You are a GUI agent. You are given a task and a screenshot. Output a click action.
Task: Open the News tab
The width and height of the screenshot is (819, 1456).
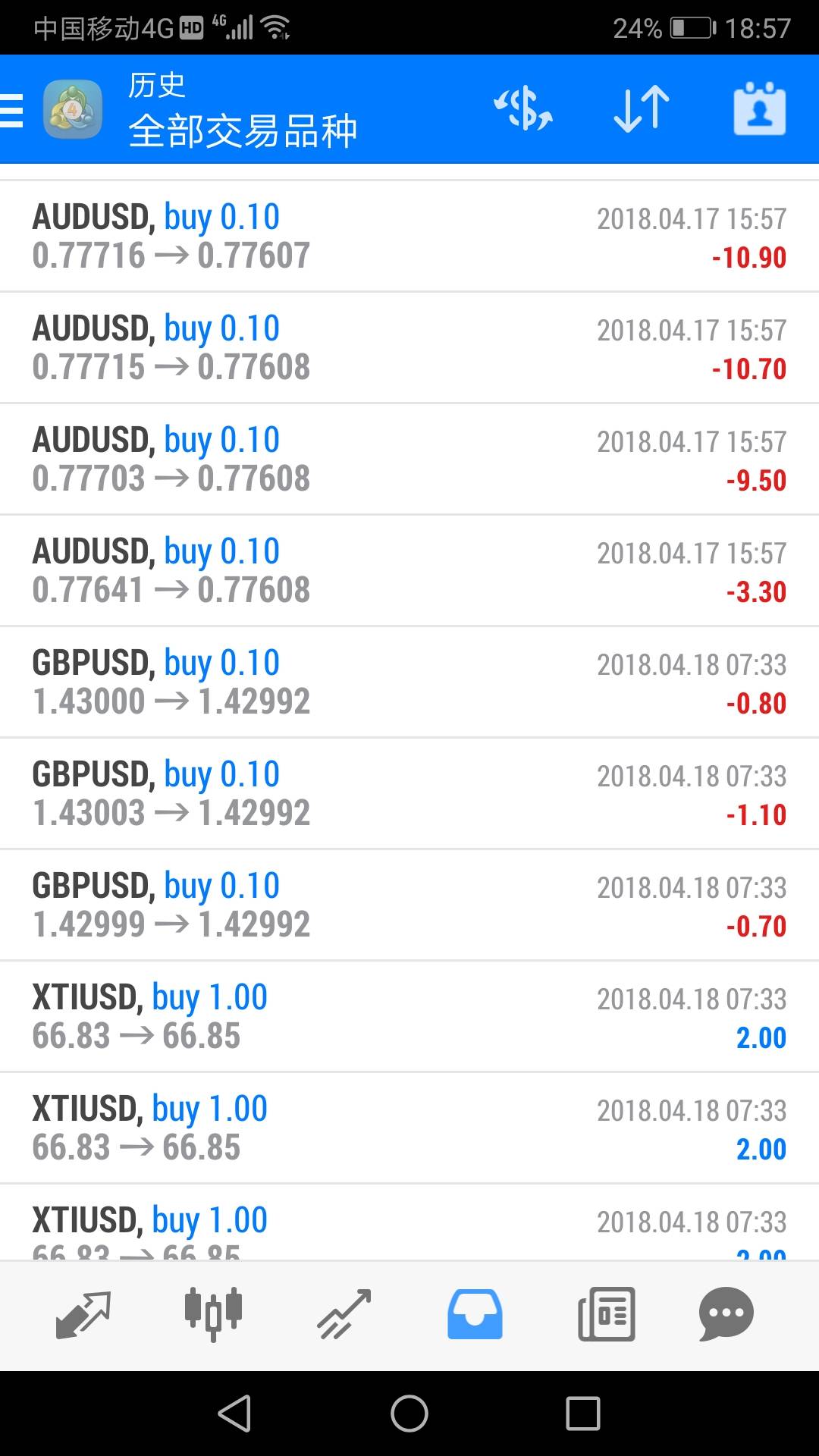[606, 1314]
